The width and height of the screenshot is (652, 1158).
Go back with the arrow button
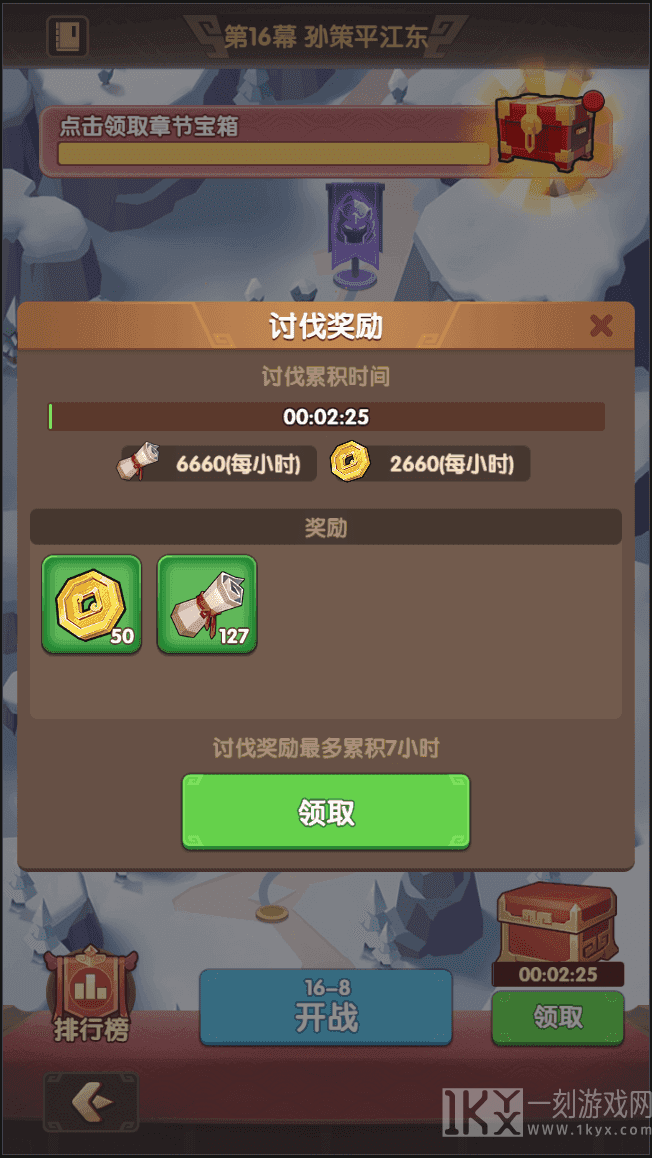[91, 1102]
